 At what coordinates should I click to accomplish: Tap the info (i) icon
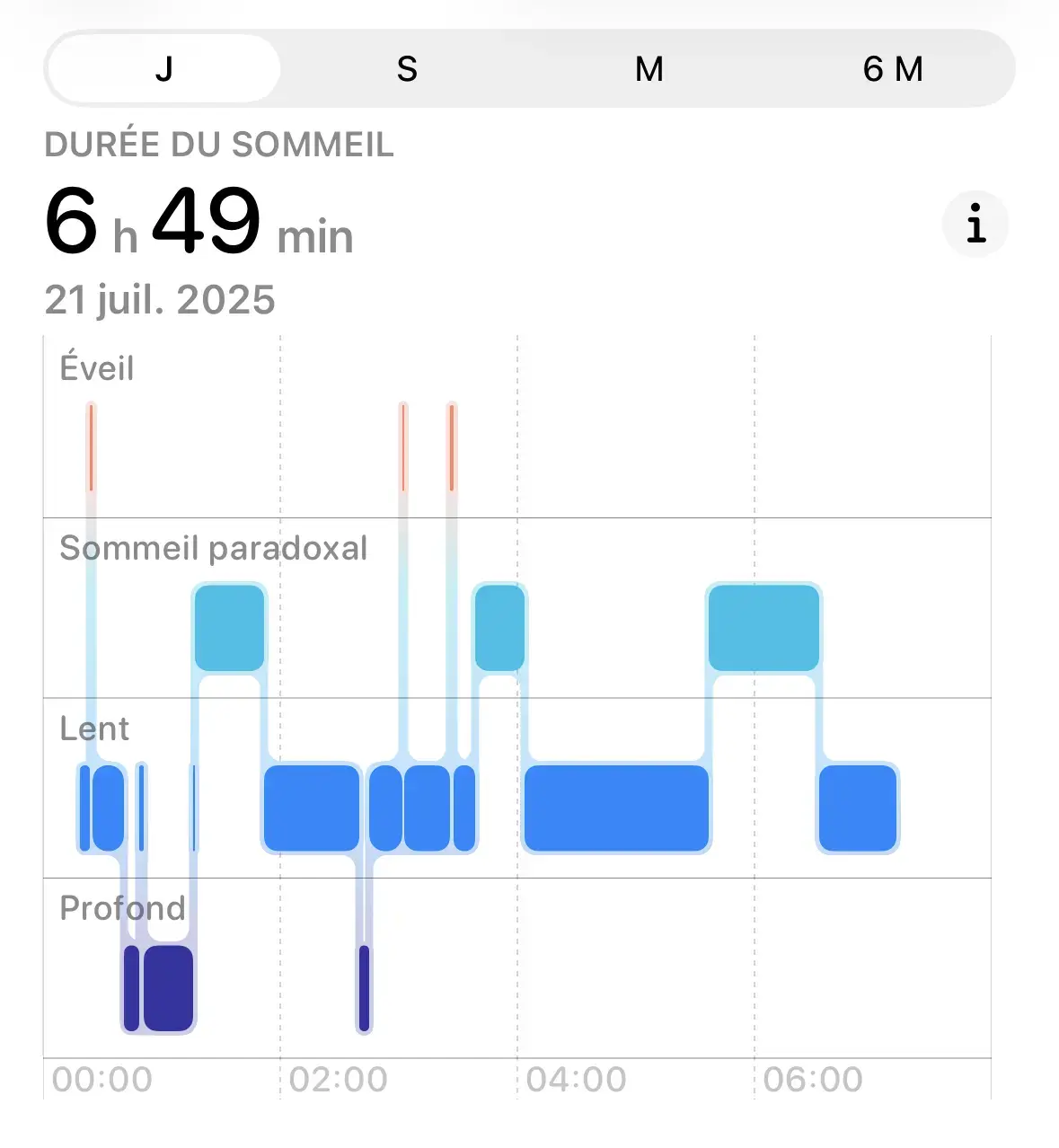point(975,225)
